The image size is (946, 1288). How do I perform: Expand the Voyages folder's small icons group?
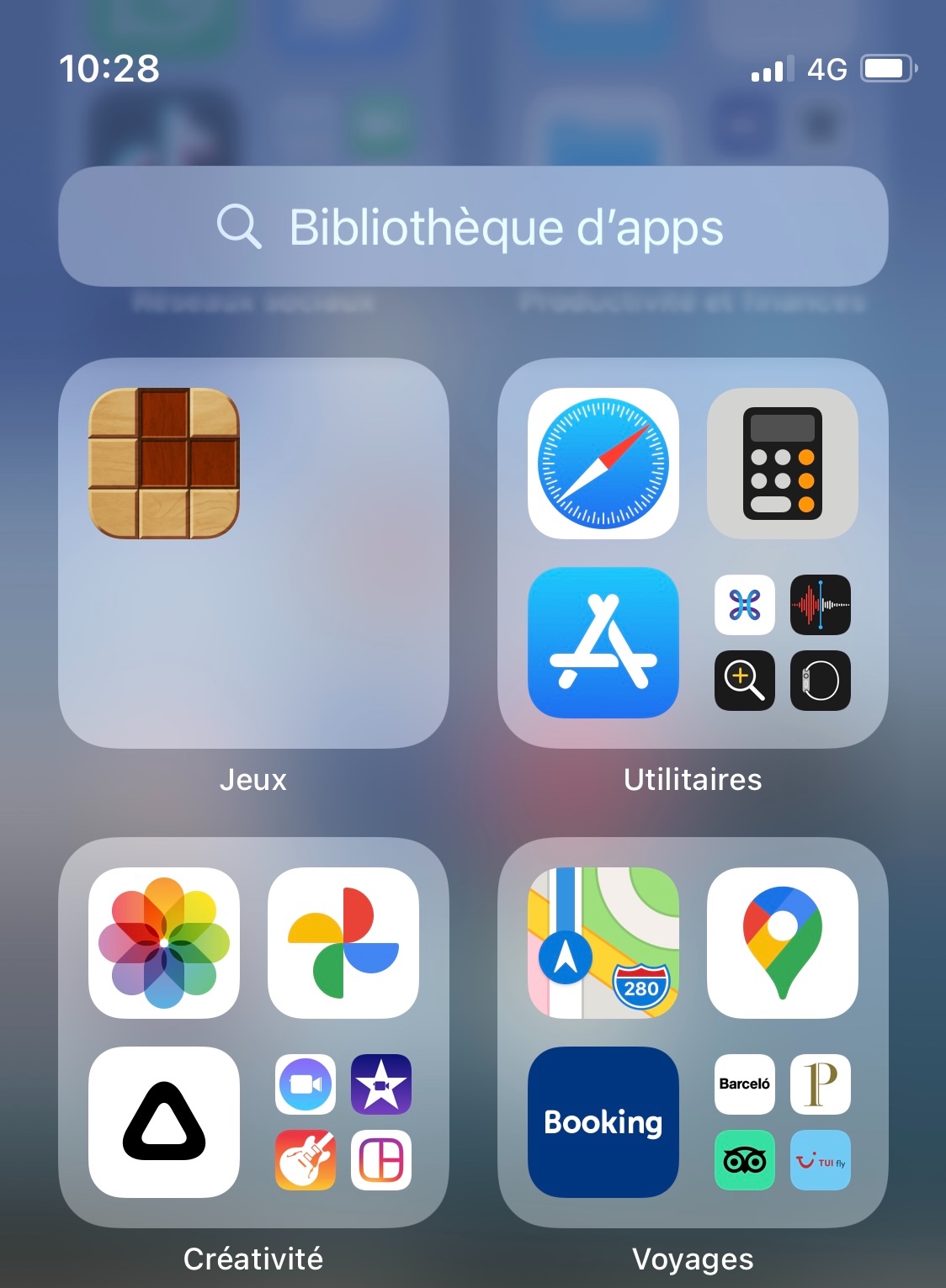[782, 1121]
